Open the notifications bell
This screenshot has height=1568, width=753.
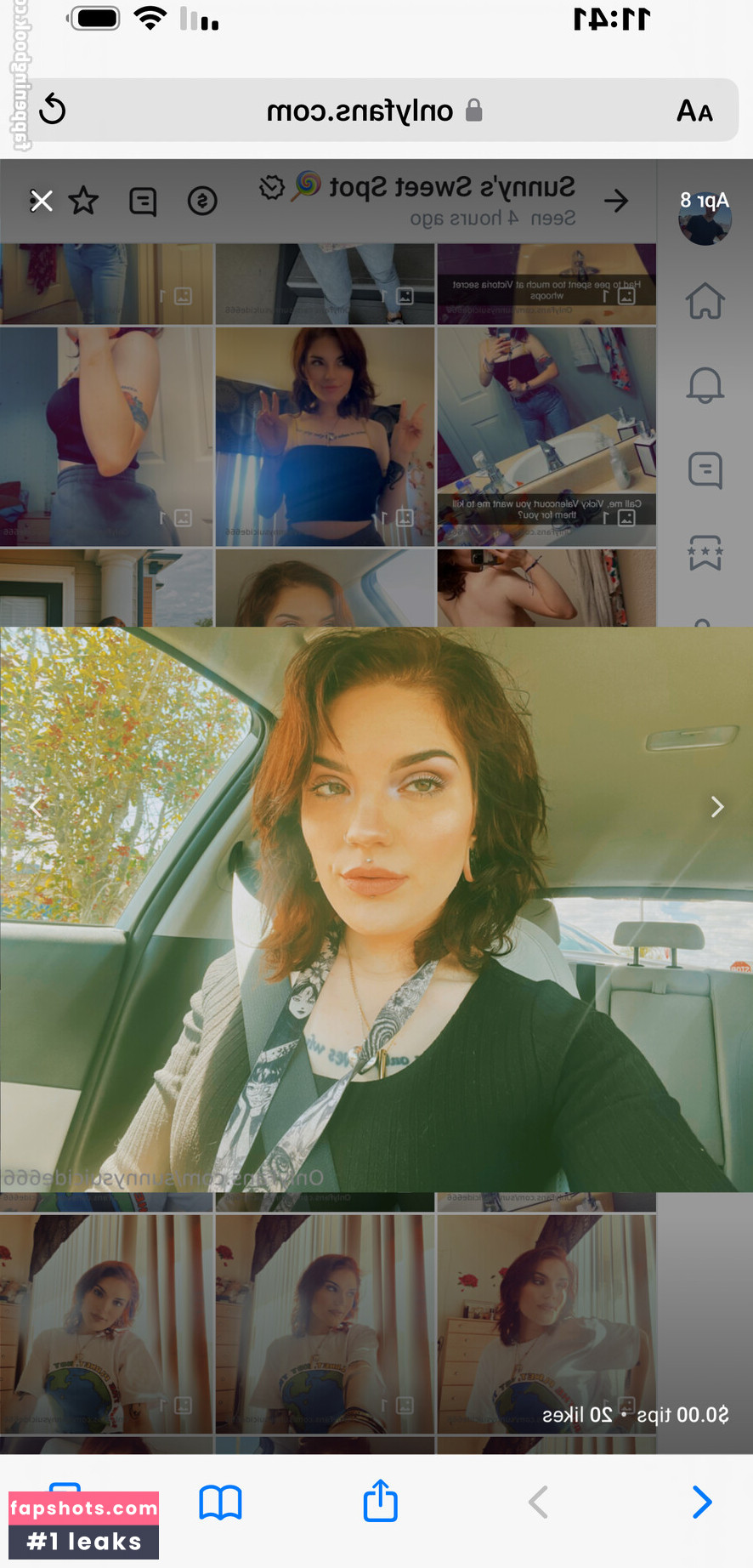pyautogui.click(x=705, y=385)
